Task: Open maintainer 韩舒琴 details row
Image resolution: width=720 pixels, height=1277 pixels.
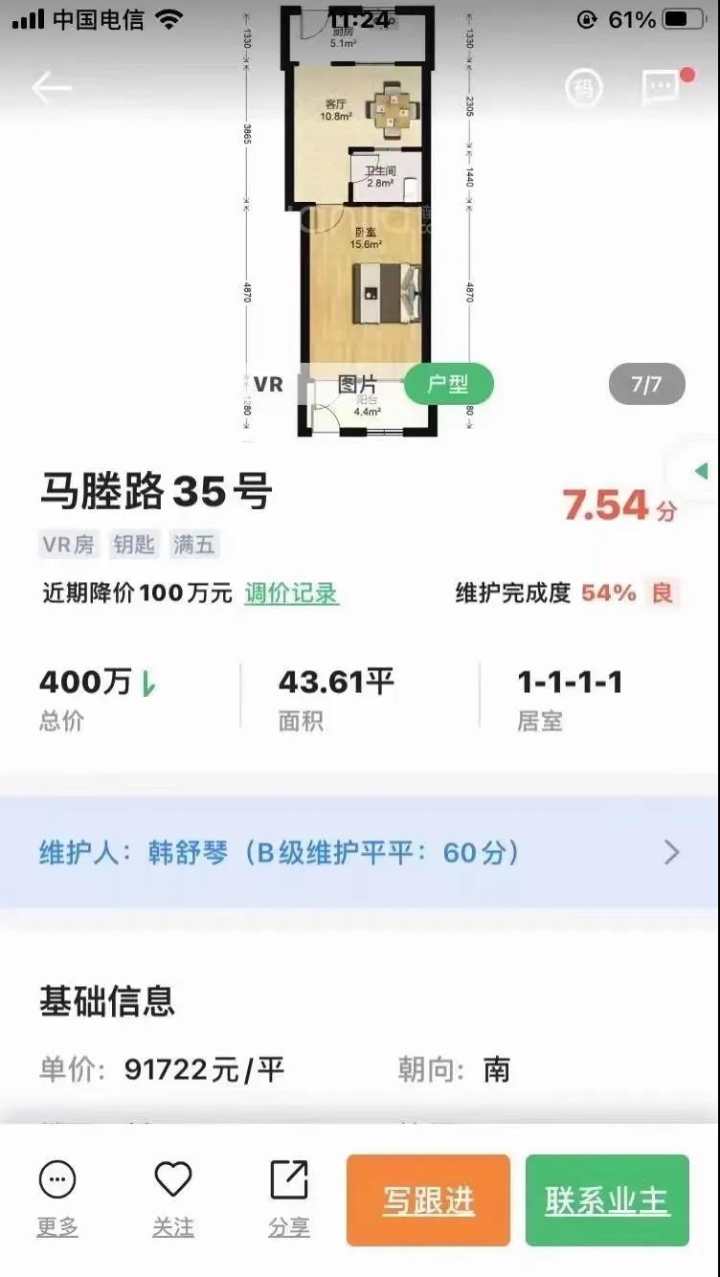Action: tap(360, 853)
